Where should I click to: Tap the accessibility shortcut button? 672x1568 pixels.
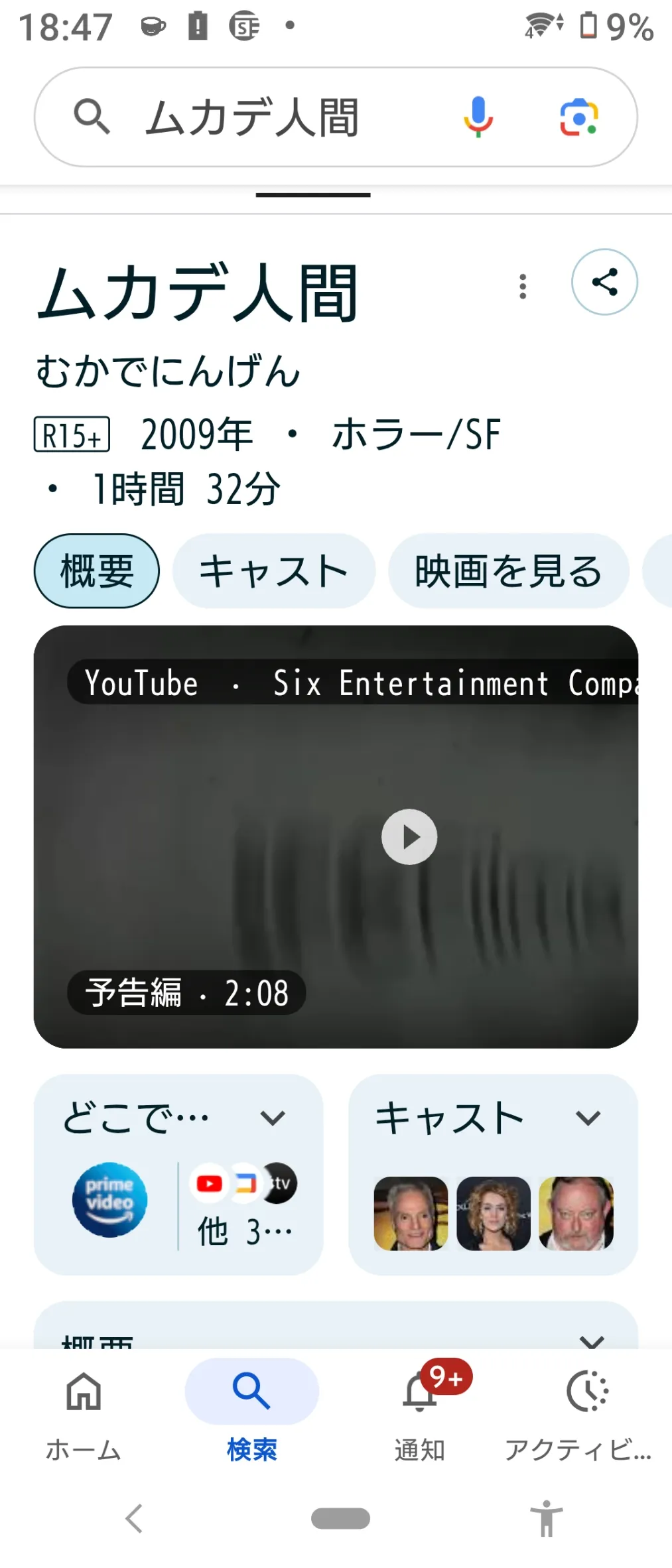coord(546,1518)
